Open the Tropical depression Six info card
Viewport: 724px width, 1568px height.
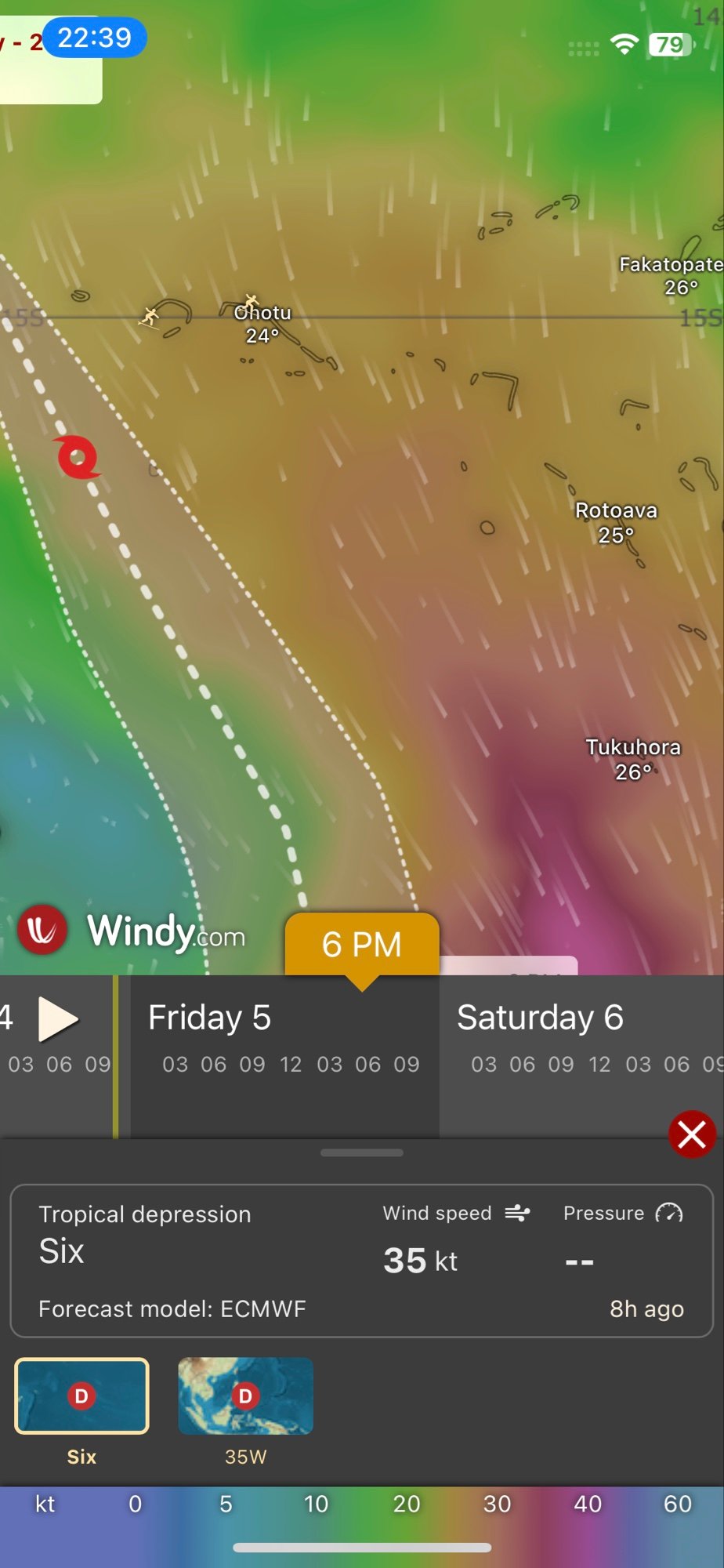[x=361, y=1261]
